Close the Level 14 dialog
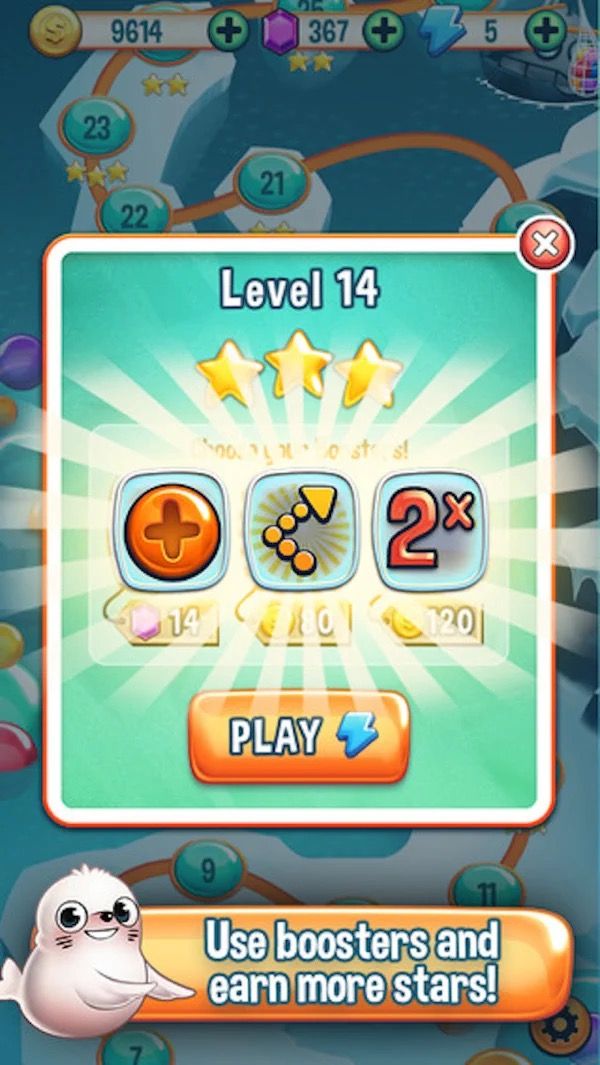The height and width of the screenshot is (1065, 600). 545,245
